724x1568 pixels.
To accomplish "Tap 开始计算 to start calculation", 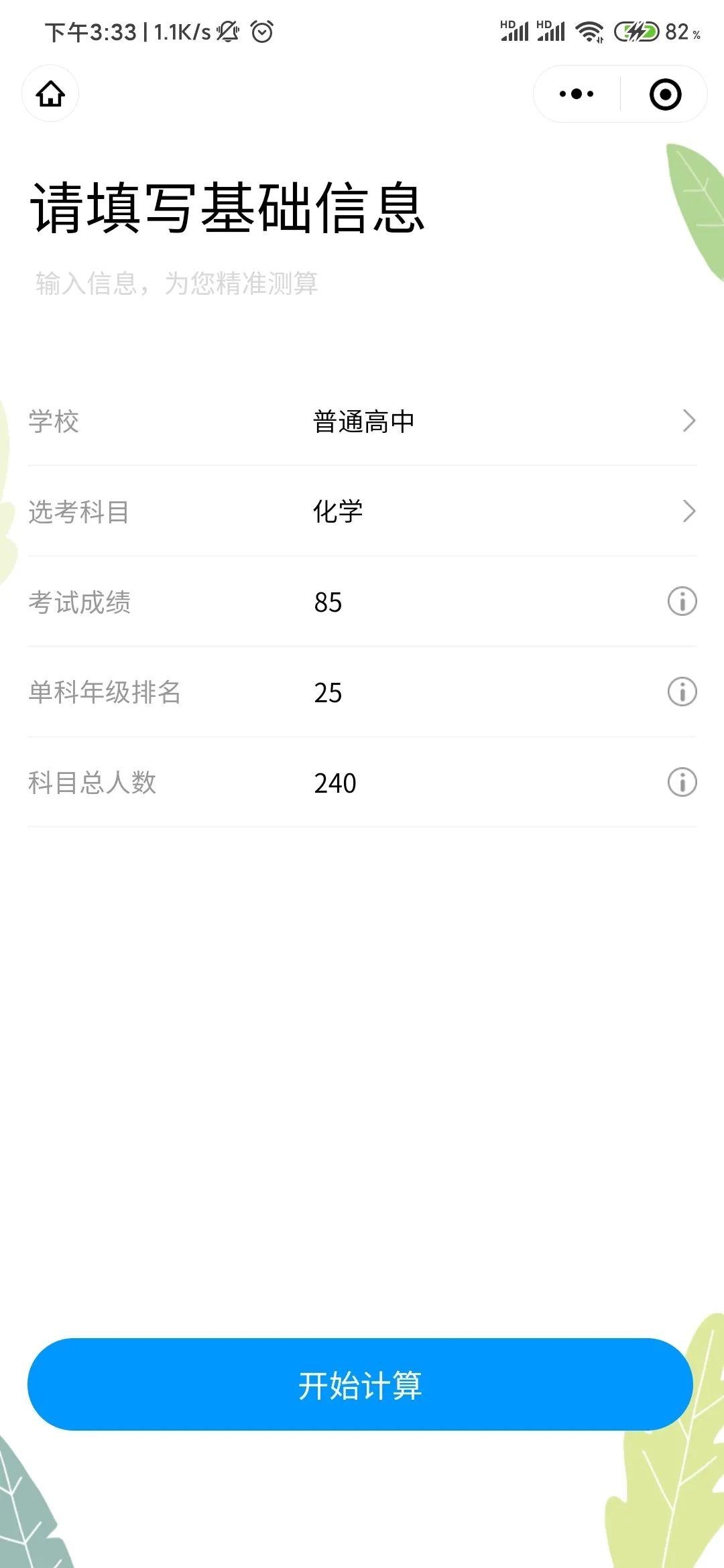I will (360, 1384).
